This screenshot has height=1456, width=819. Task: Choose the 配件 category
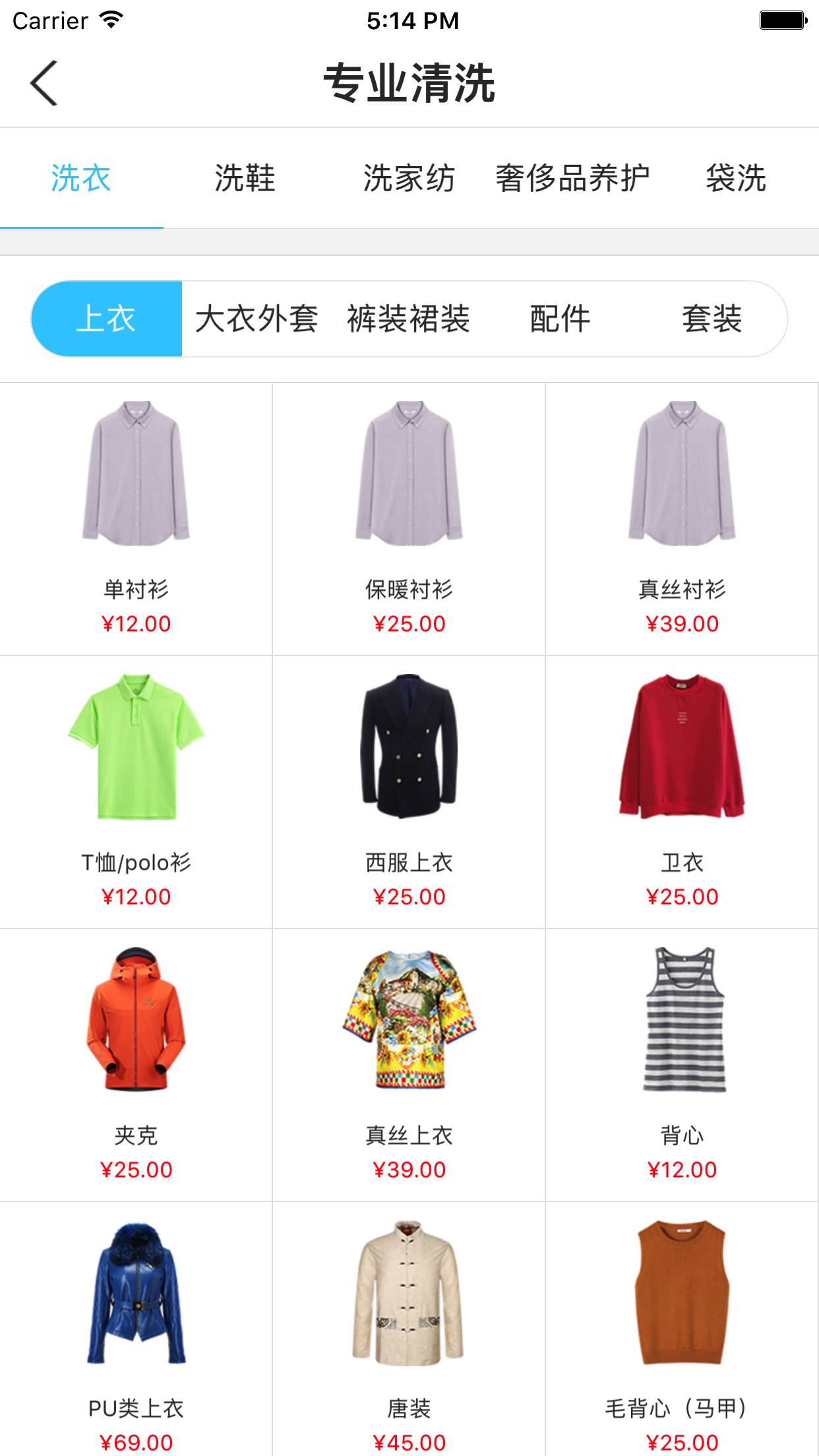(561, 319)
